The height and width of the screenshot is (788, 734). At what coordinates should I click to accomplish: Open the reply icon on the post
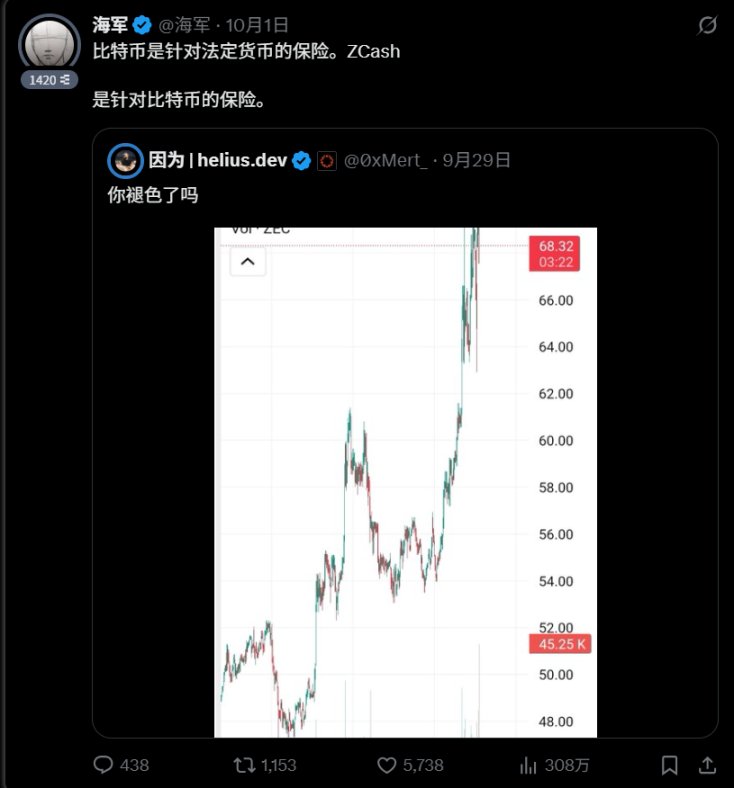[x=104, y=764]
